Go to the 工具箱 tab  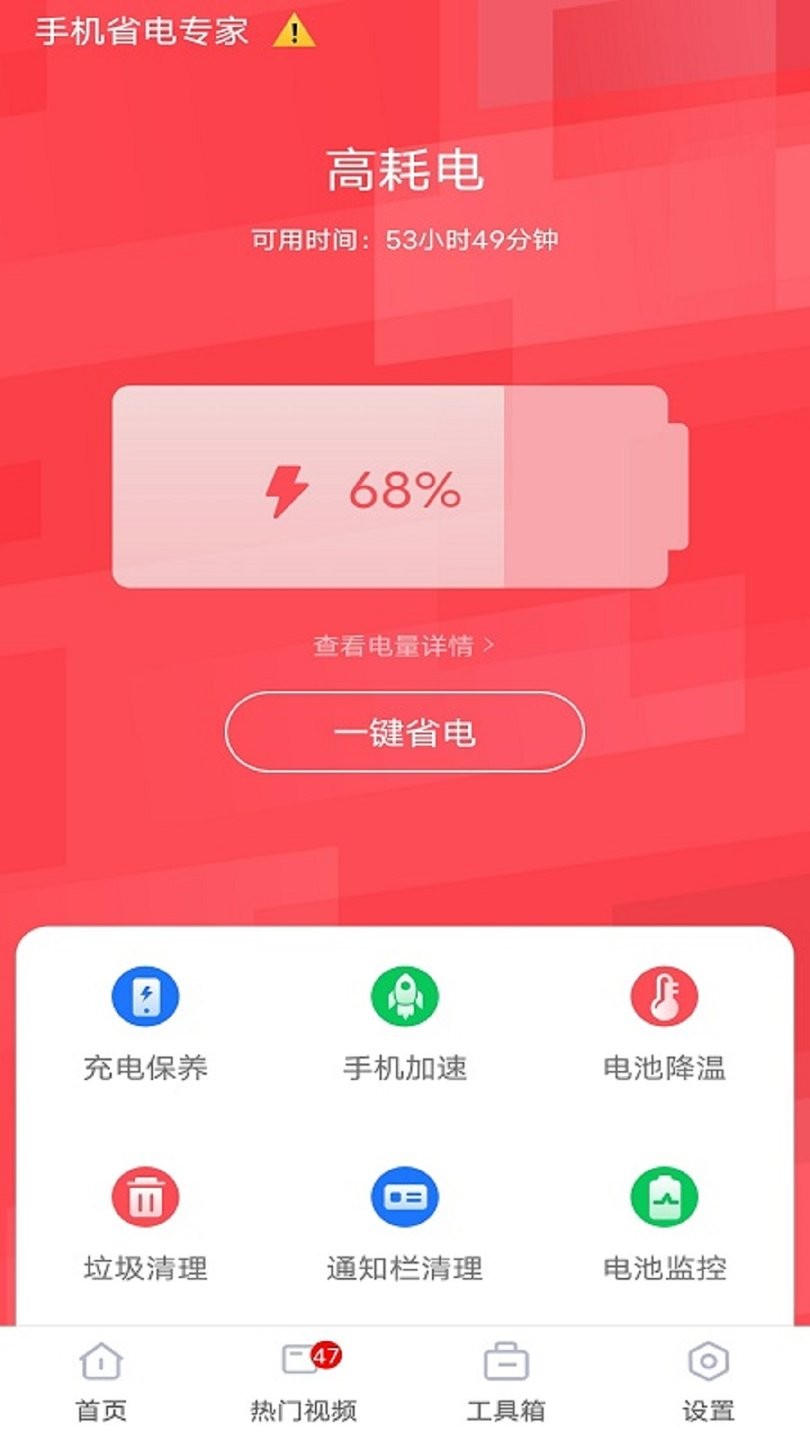tap(506, 1382)
